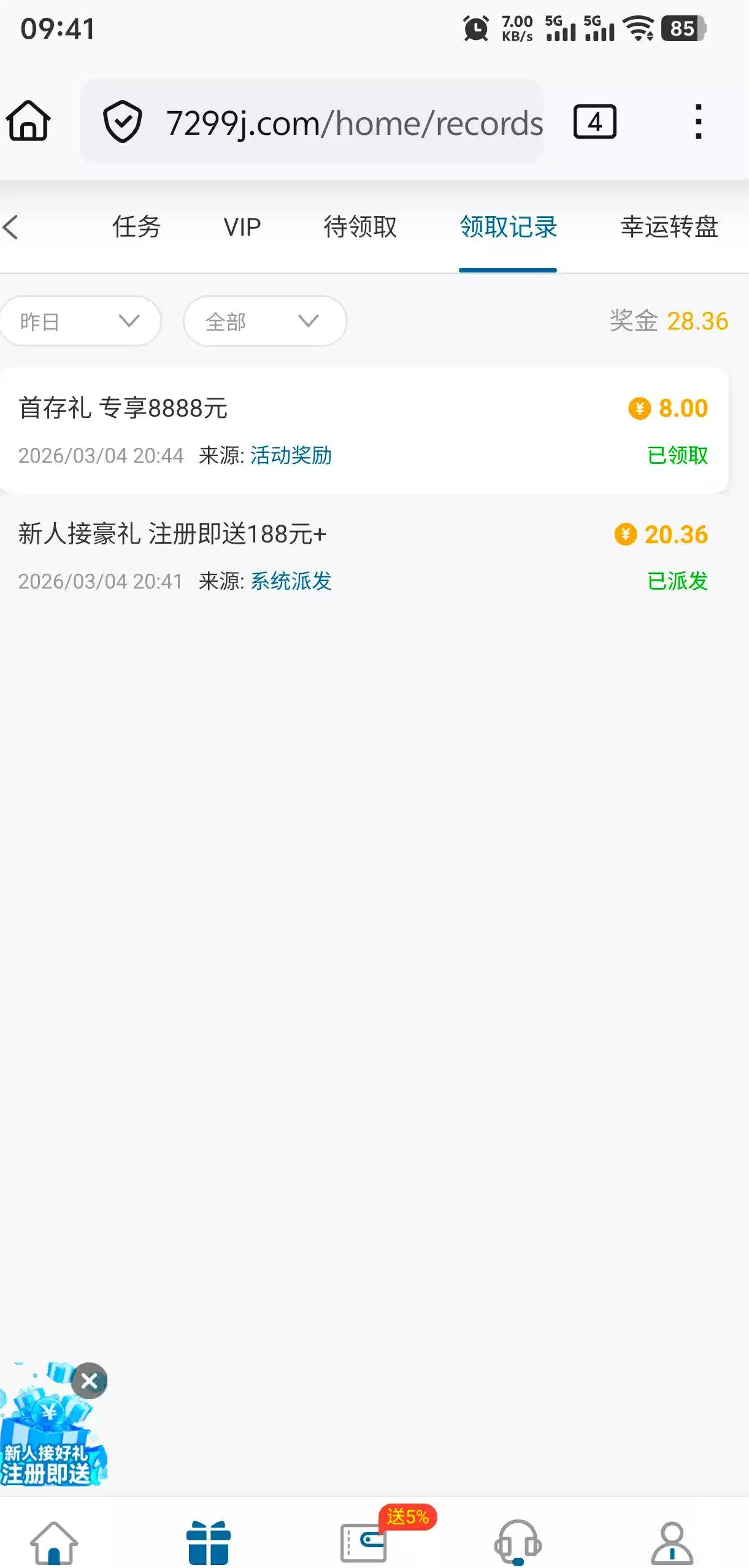The image size is (749, 1568).
Task: Open the browser overflow menu
Action: [x=697, y=122]
